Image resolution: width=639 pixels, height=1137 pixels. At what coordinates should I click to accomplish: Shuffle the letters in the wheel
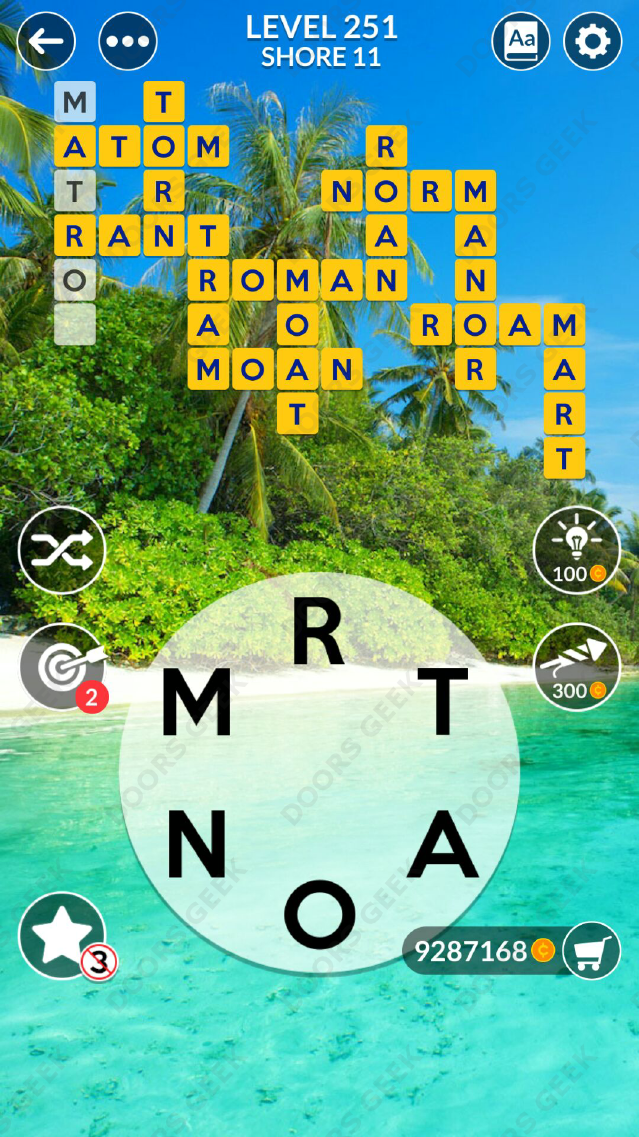pyautogui.click(x=62, y=549)
